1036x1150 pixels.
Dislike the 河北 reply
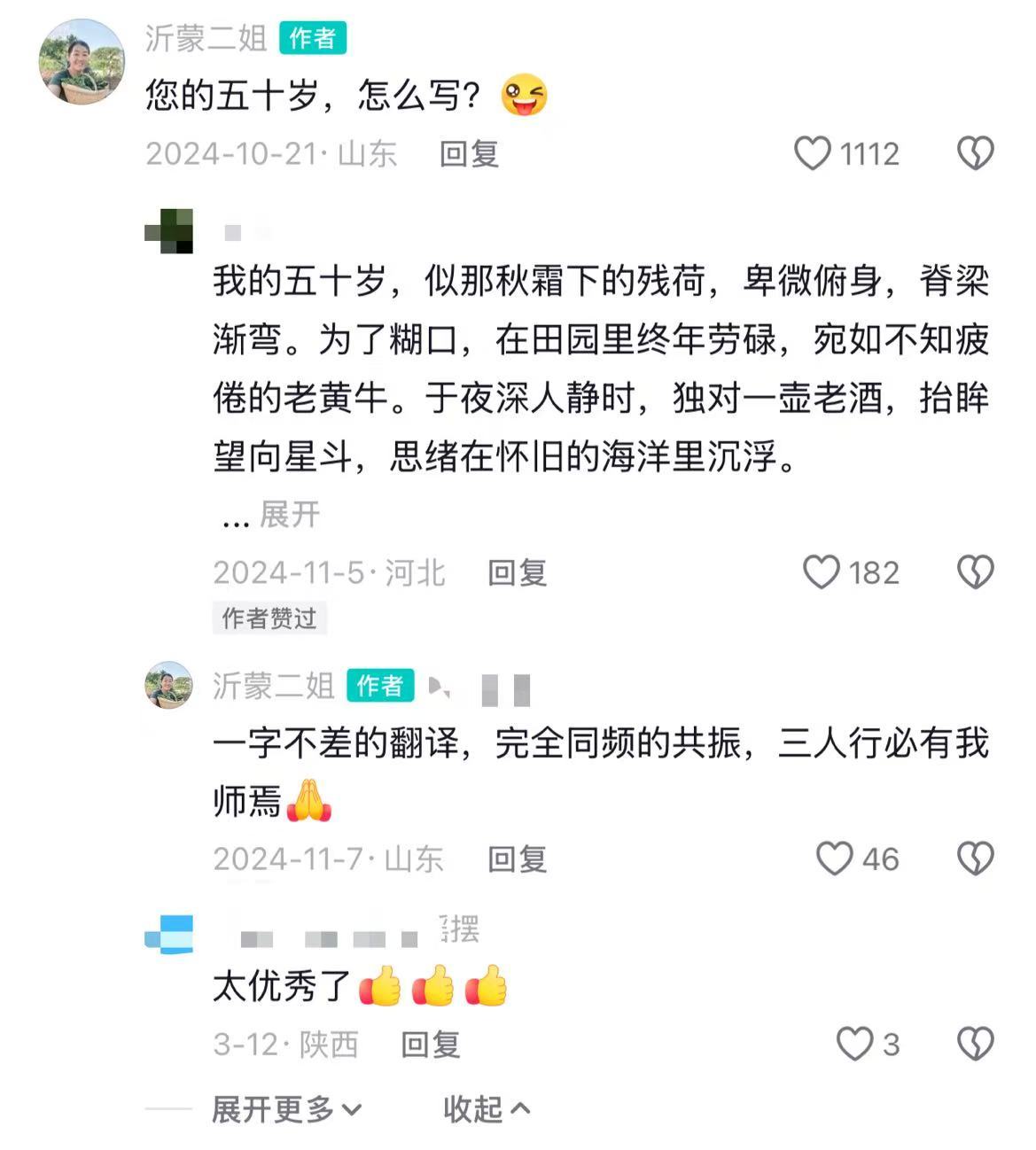point(975,572)
